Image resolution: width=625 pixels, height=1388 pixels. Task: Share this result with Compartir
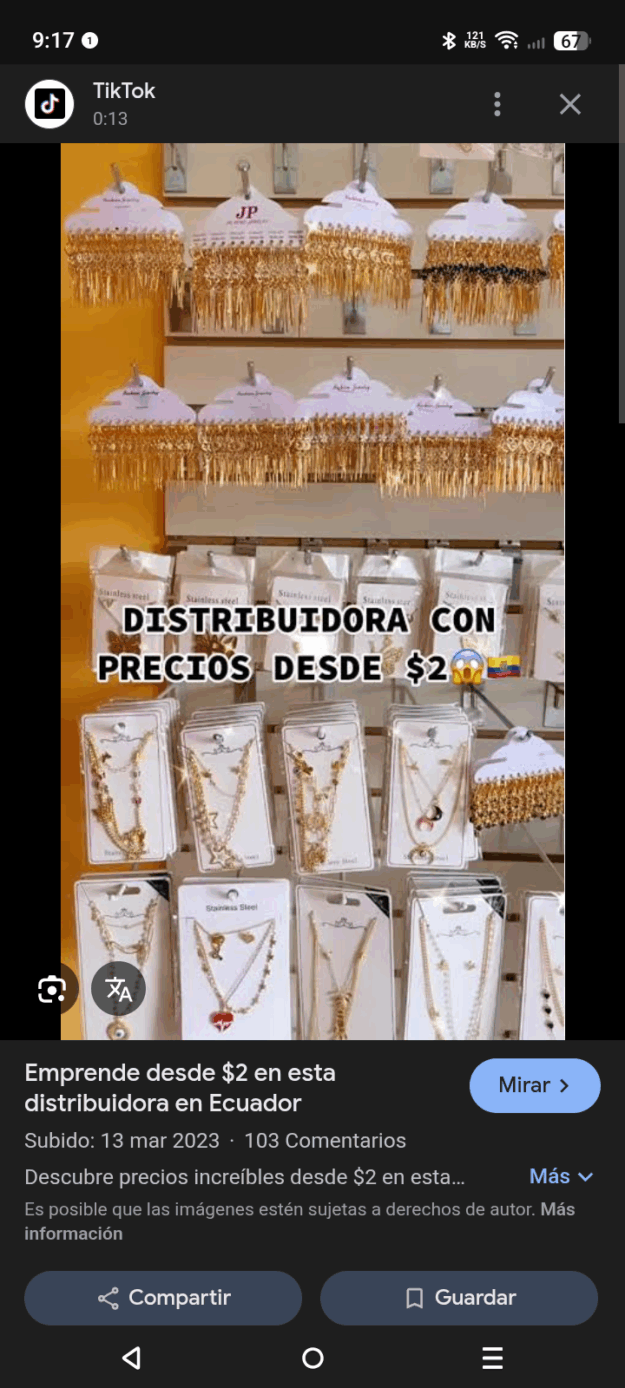[x=163, y=1297]
